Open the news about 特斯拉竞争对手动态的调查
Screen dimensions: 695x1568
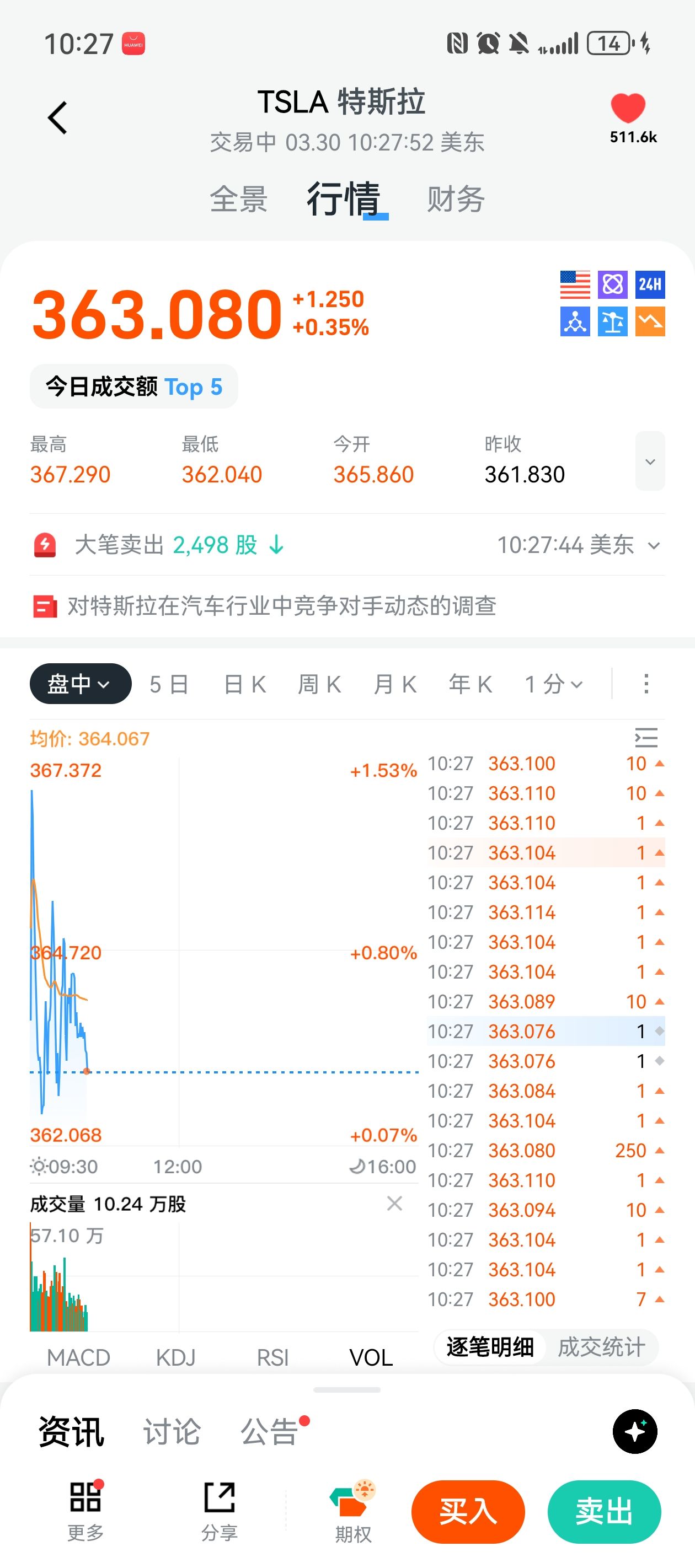(x=280, y=606)
